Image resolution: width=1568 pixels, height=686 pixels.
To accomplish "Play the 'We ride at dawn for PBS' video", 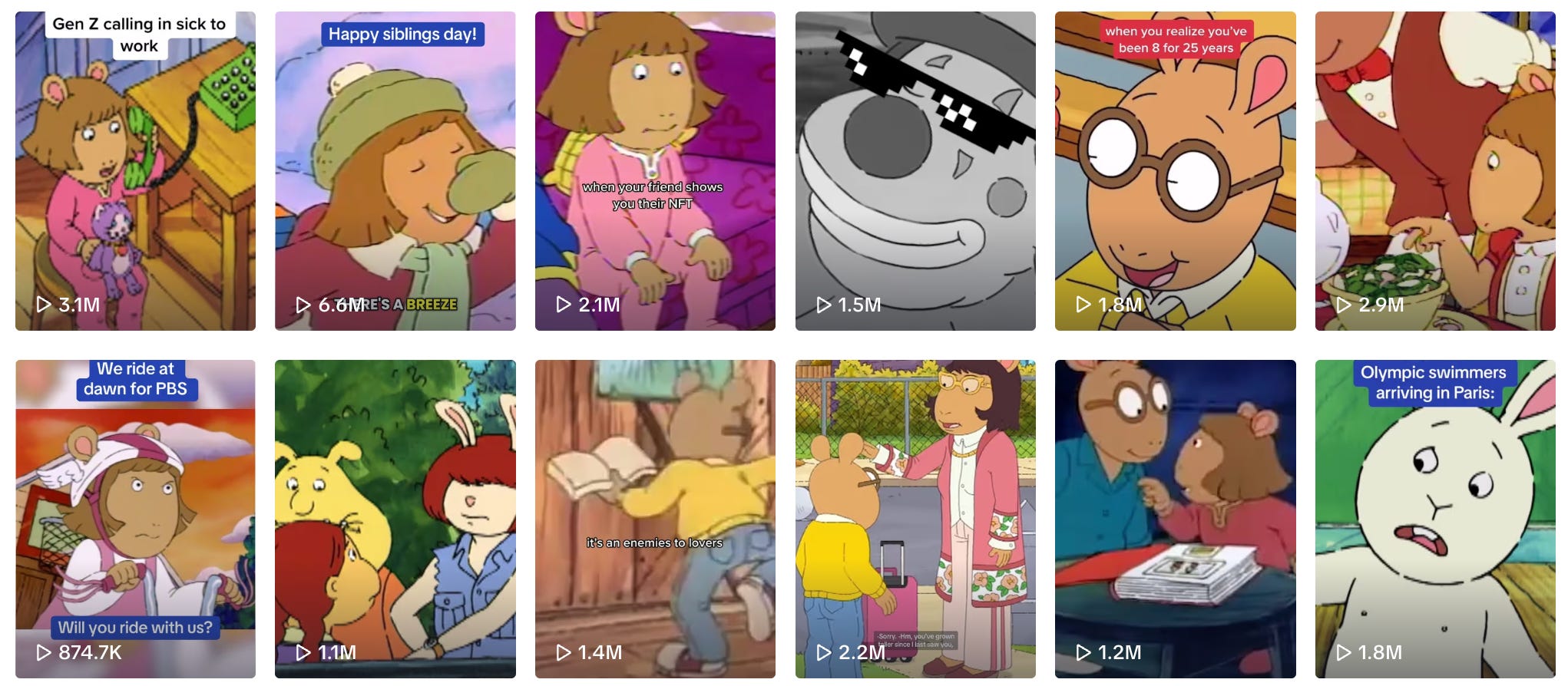I will [x=135, y=519].
